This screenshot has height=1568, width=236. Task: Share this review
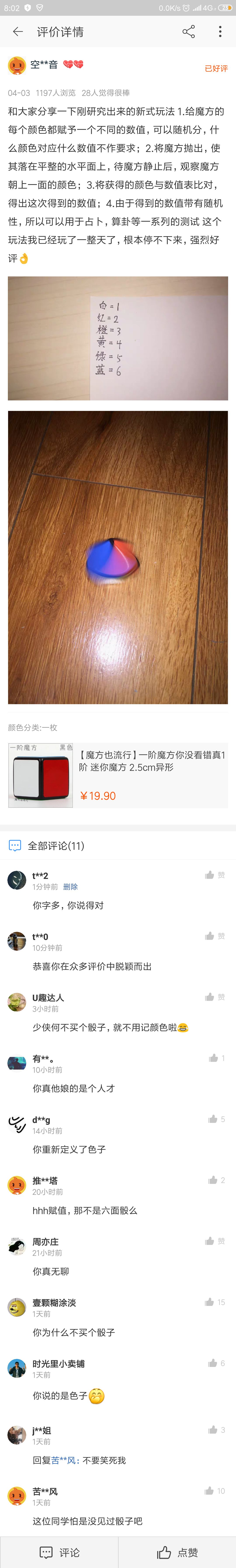189,32
